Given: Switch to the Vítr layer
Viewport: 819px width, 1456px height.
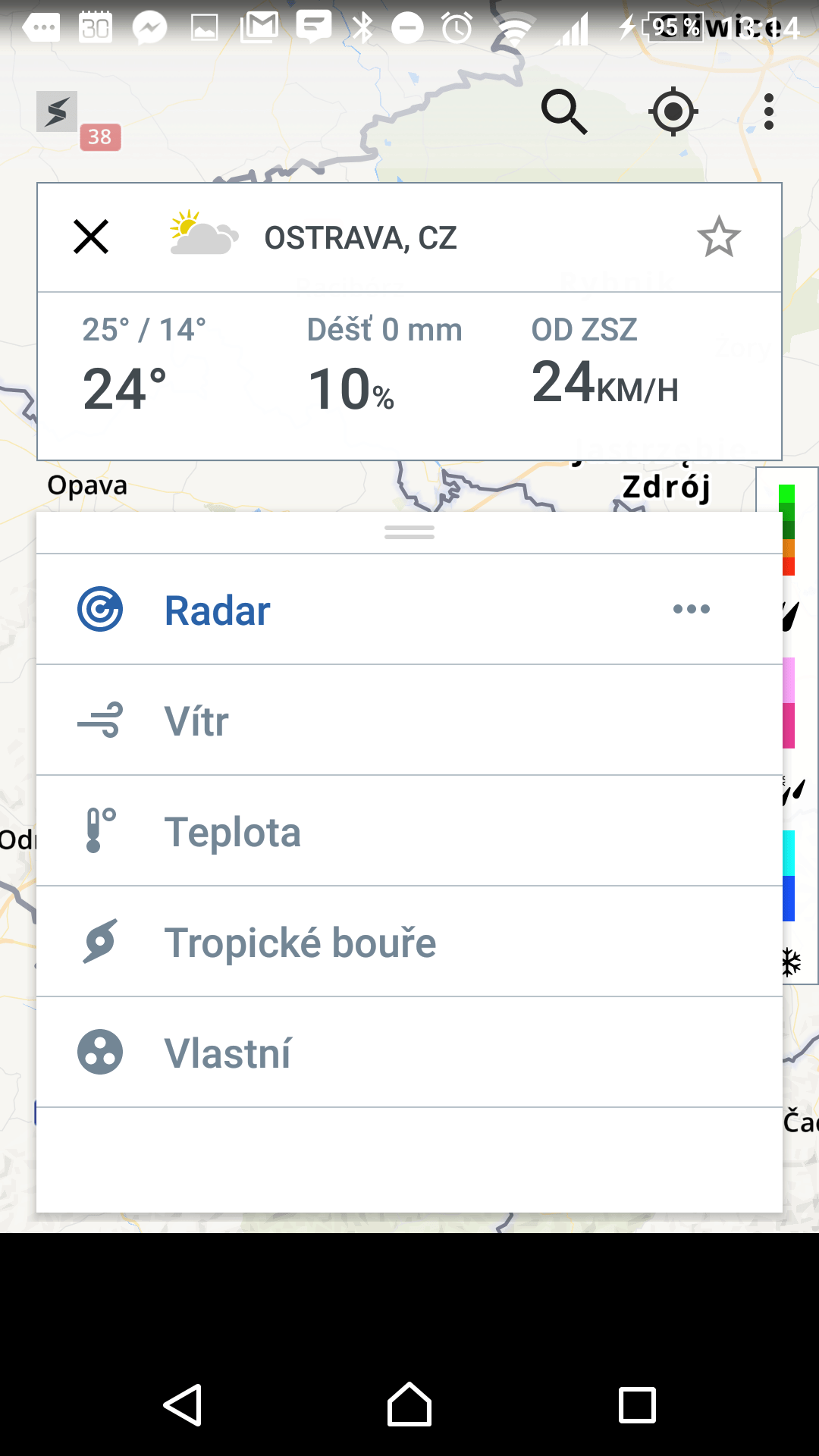Looking at the screenshot, I should [409, 720].
